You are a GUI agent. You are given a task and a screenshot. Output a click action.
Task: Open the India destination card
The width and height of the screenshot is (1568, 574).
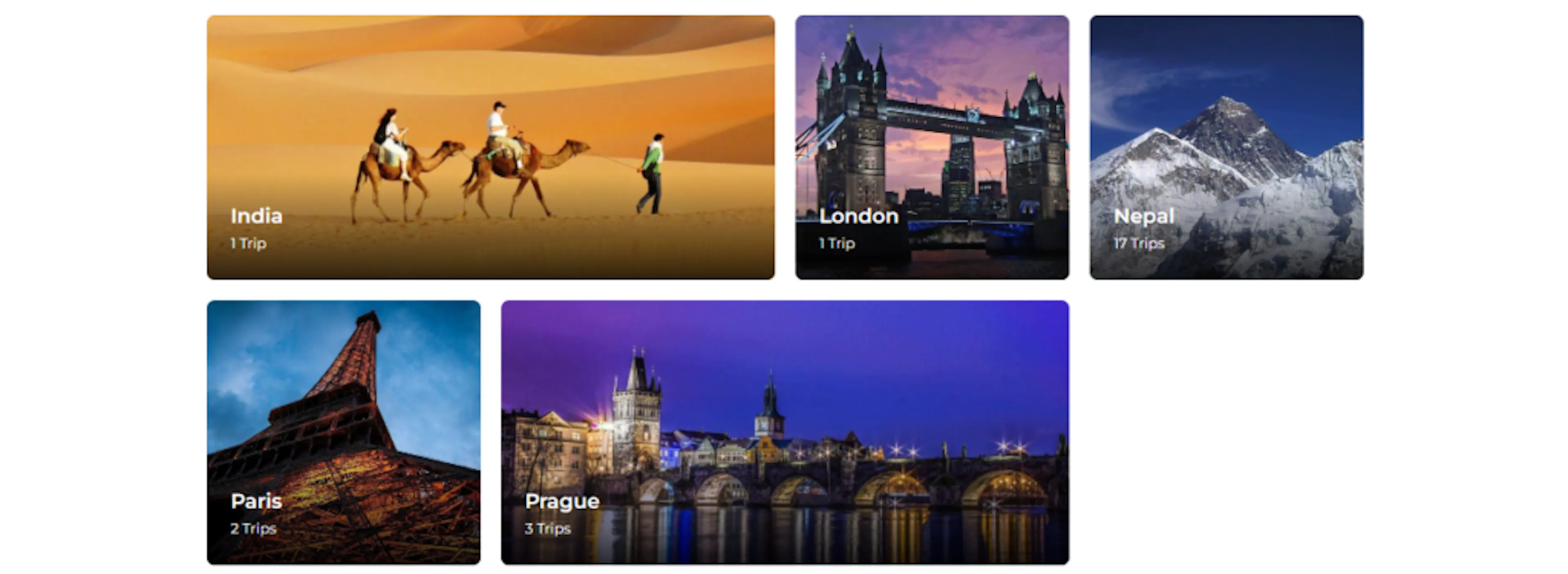(x=490, y=147)
